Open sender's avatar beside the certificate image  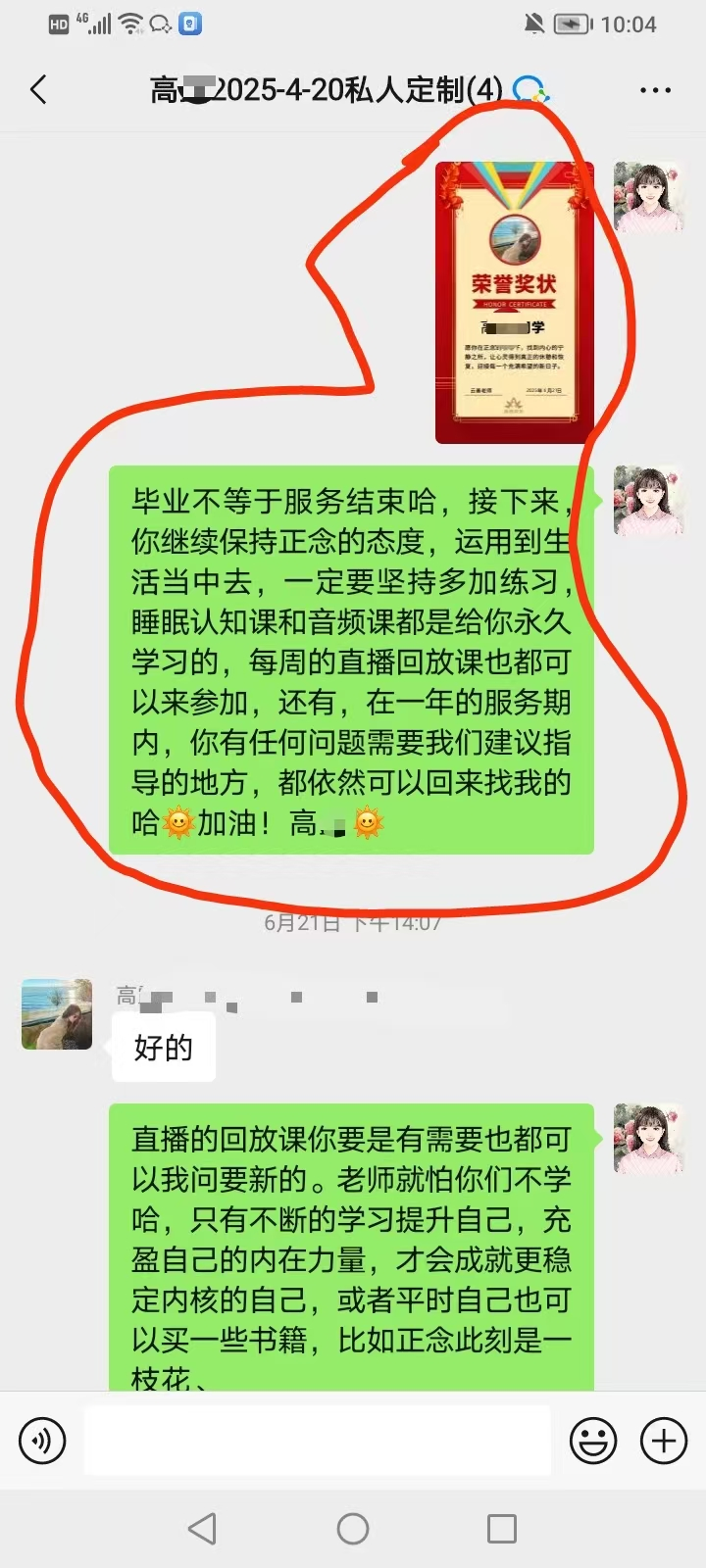tap(647, 197)
